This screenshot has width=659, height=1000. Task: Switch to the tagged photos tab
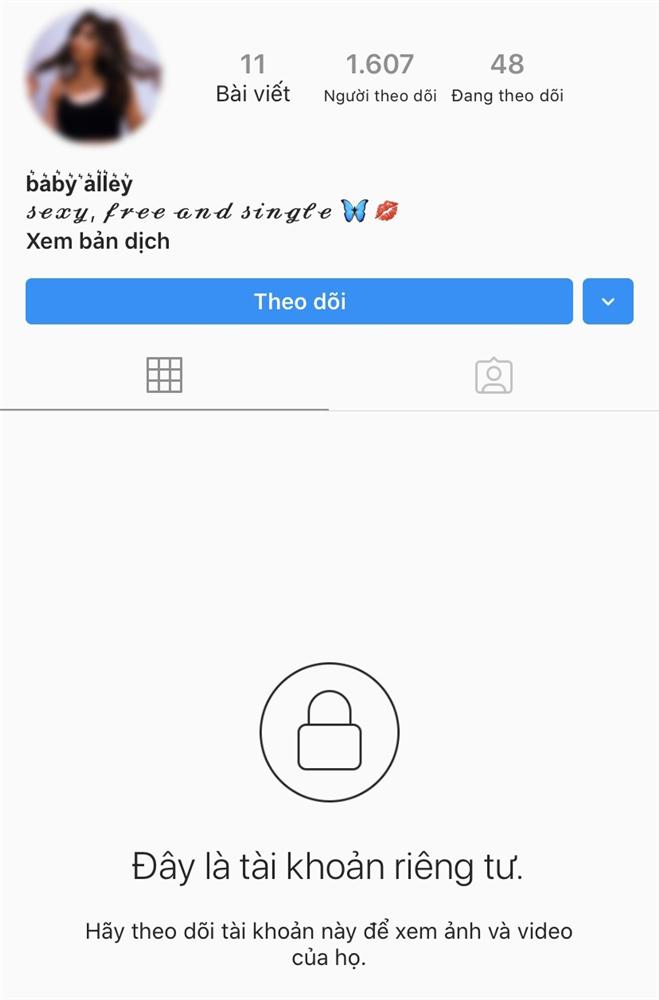pyautogui.click(x=493, y=375)
